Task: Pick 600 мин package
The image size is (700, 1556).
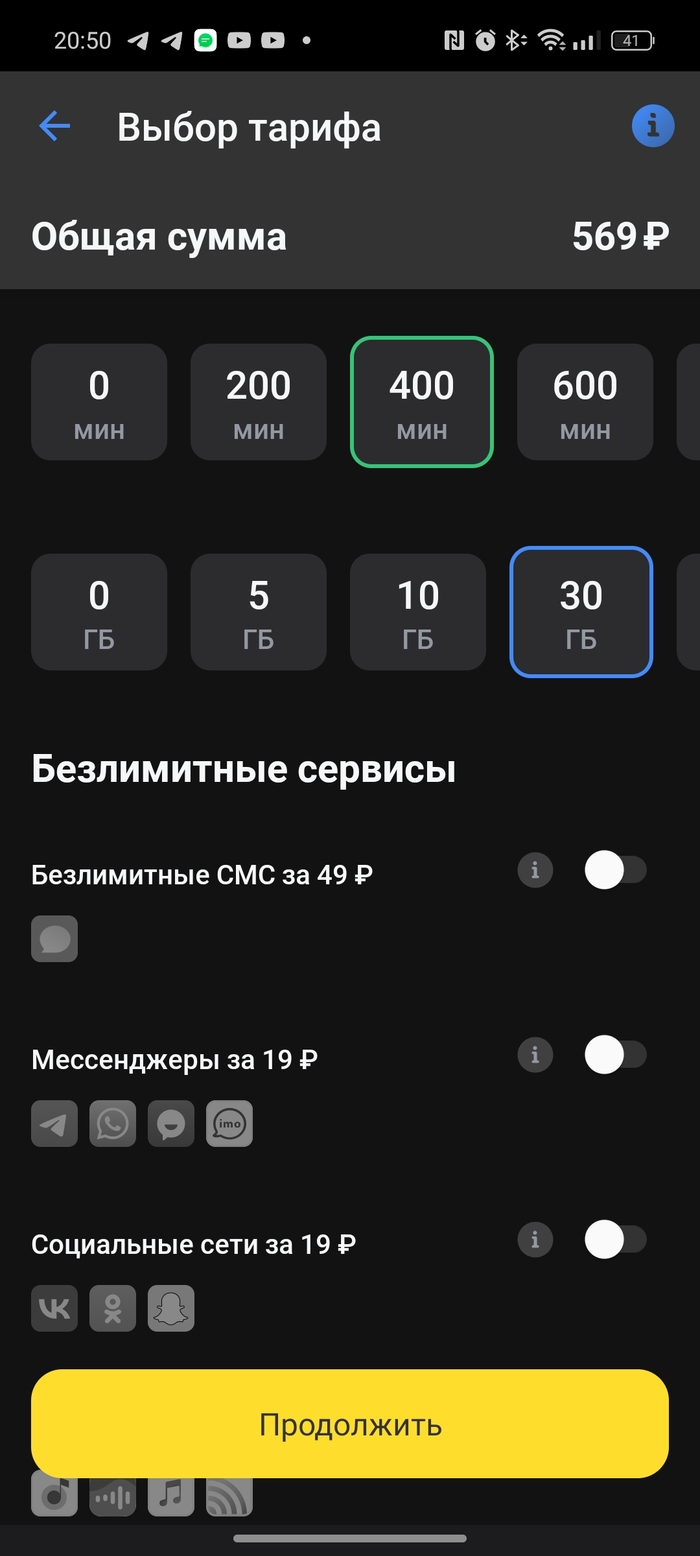Action: [x=584, y=402]
